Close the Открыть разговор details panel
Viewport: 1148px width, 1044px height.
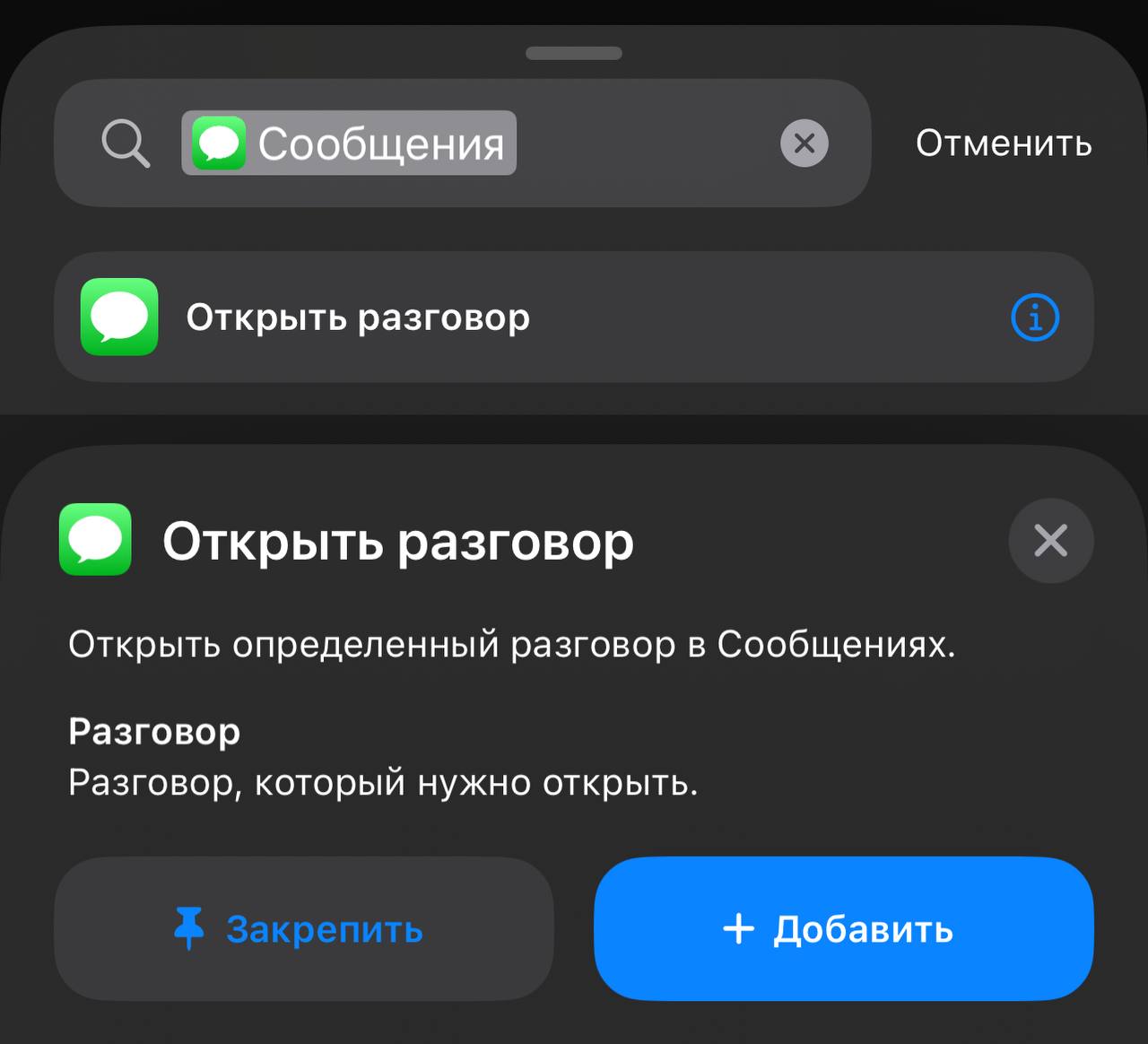1050,541
